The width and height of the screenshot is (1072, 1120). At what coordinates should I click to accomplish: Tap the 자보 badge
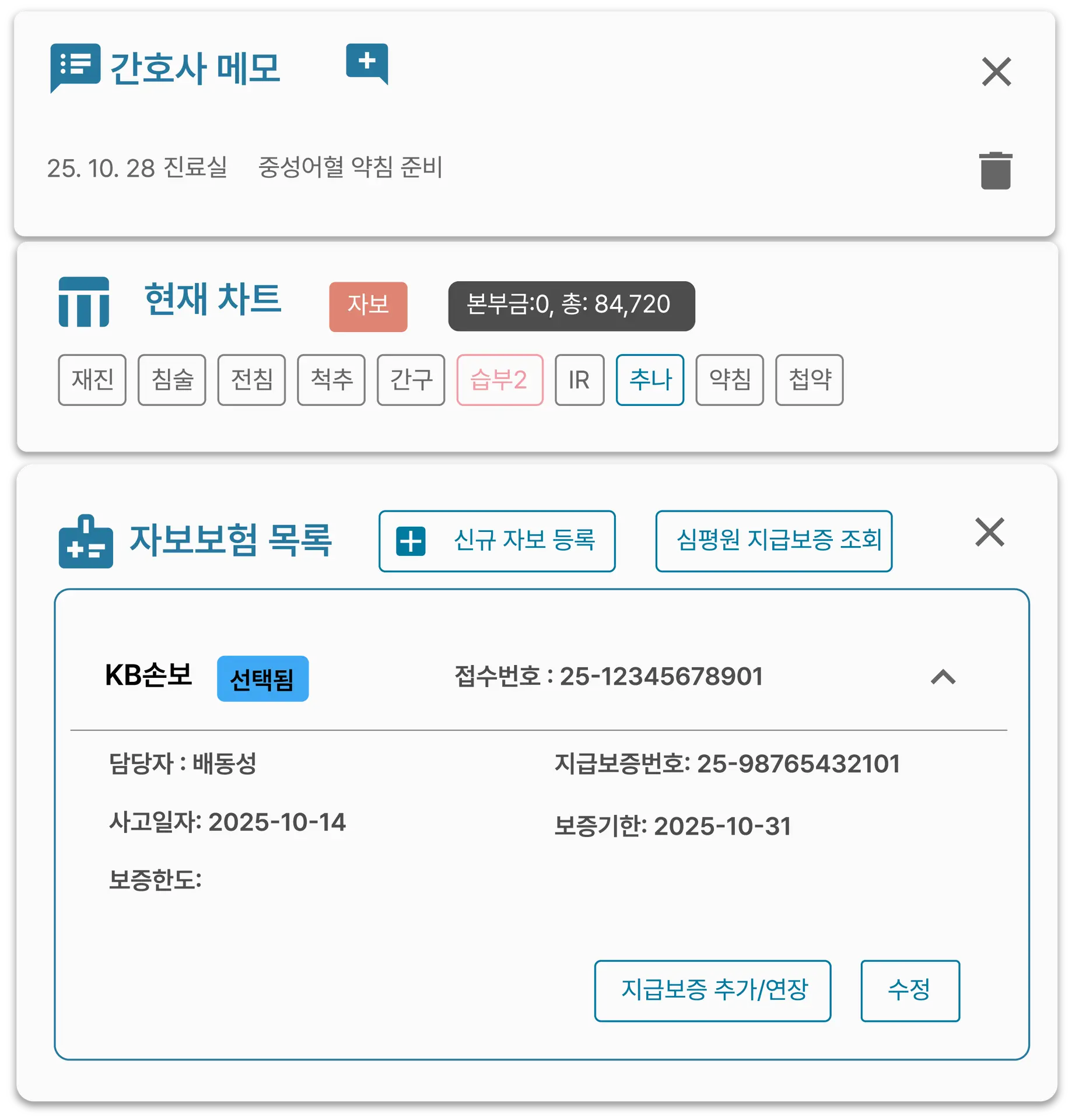pyautogui.click(x=367, y=306)
